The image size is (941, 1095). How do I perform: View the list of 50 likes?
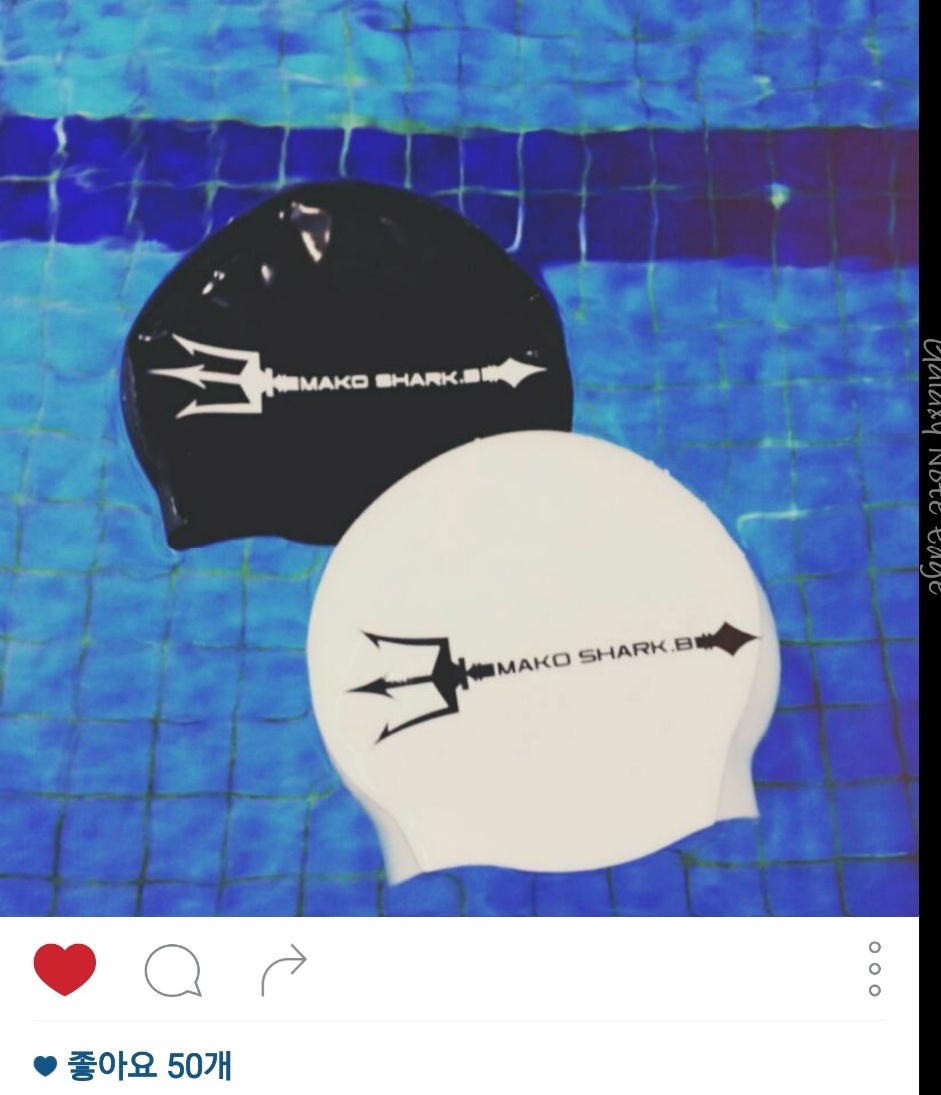[x=133, y=1066]
